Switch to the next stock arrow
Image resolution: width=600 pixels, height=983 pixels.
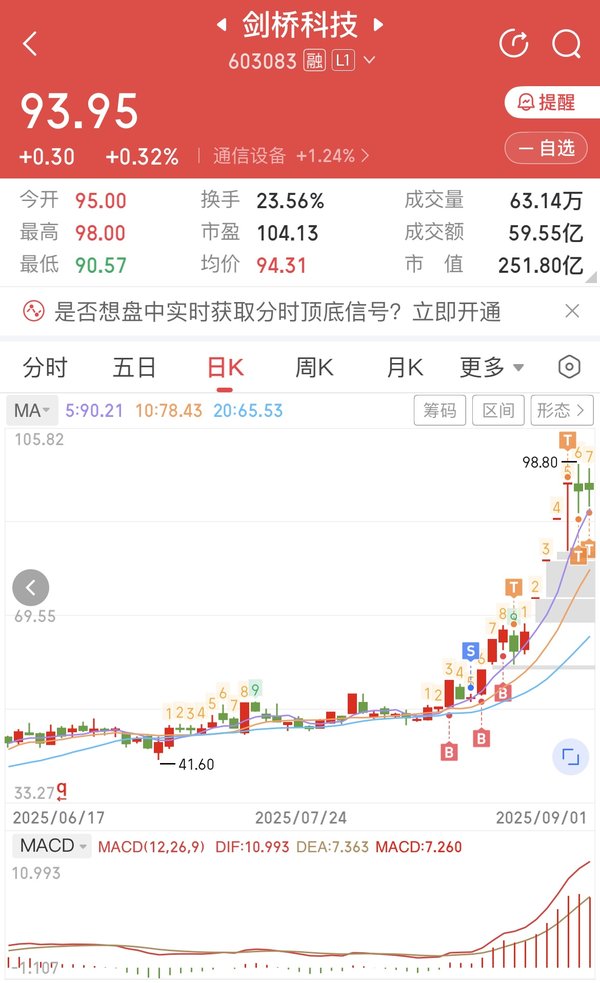click(x=377, y=25)
